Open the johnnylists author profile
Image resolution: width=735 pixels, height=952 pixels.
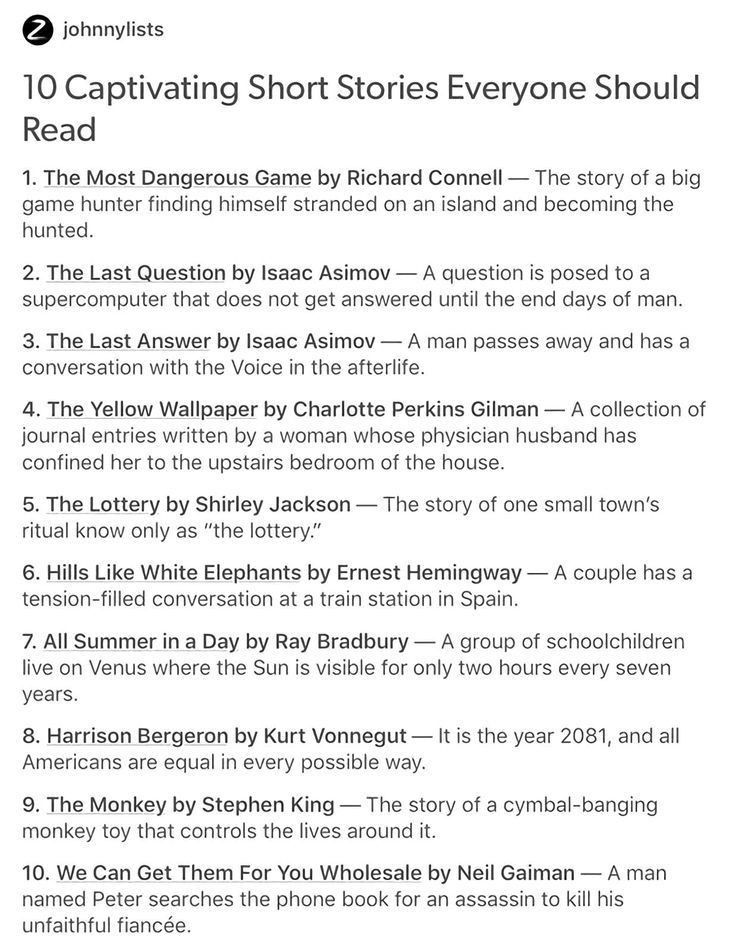112,29
